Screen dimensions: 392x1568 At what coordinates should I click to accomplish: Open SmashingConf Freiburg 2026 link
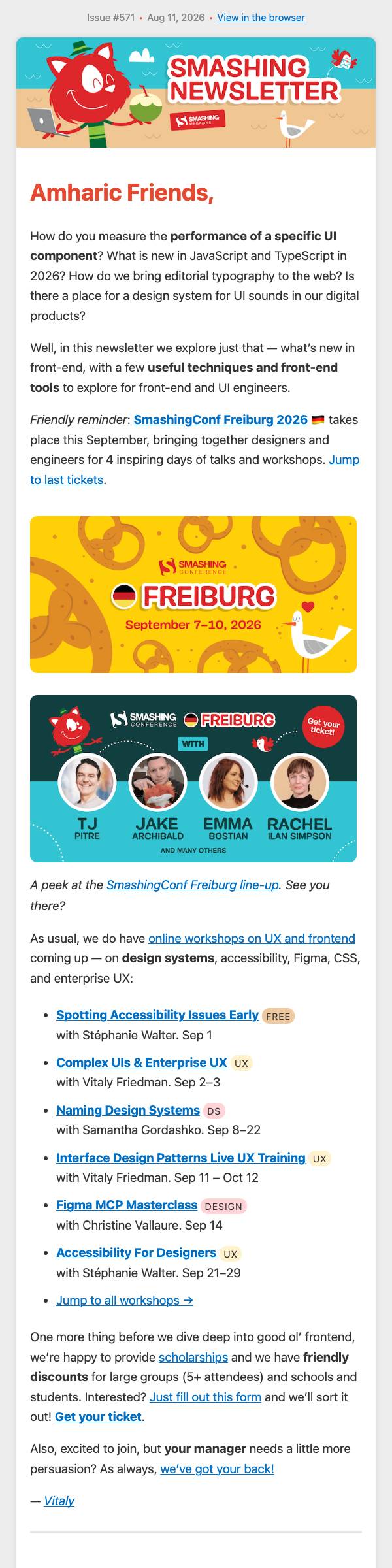[x=220, y=419]
